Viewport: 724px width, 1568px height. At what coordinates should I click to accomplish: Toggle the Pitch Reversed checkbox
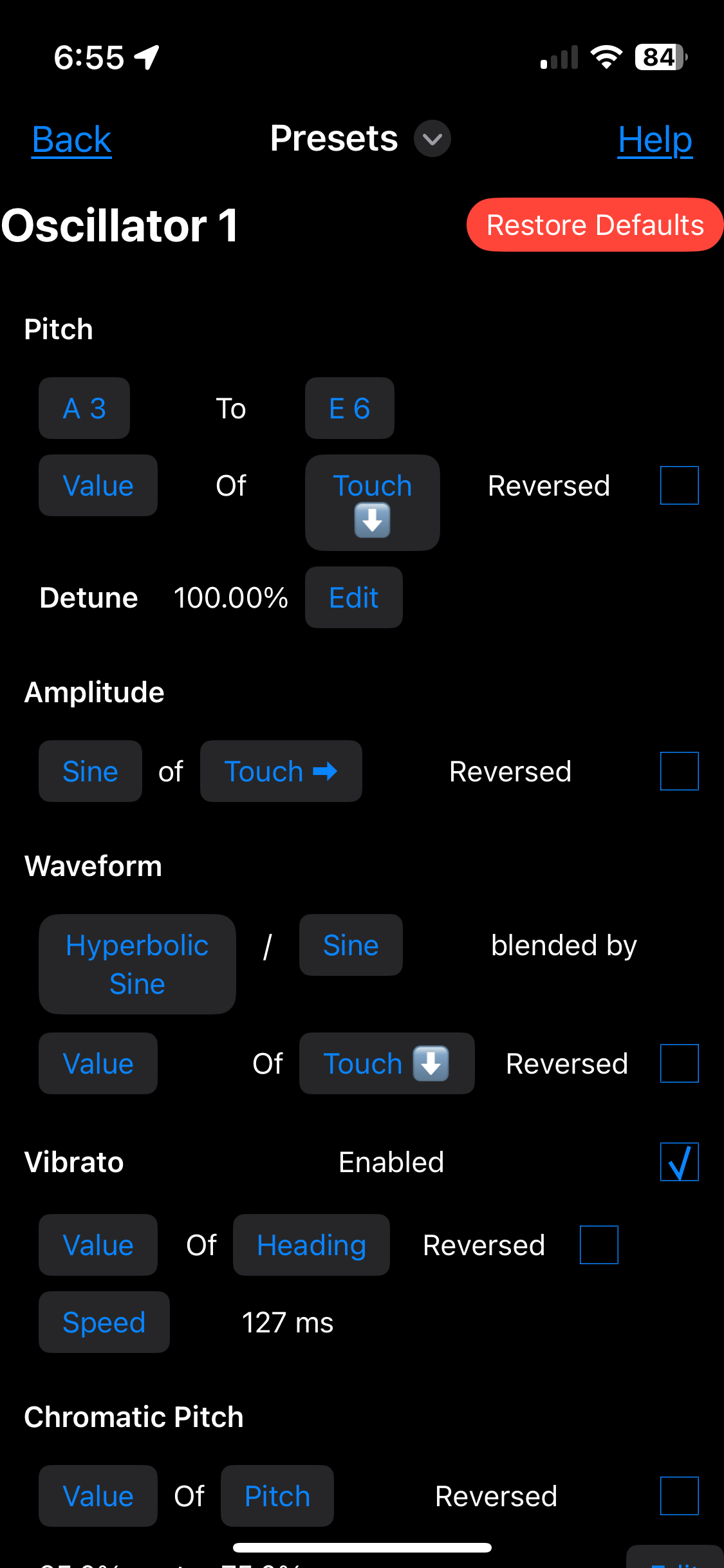coord(679,485)
